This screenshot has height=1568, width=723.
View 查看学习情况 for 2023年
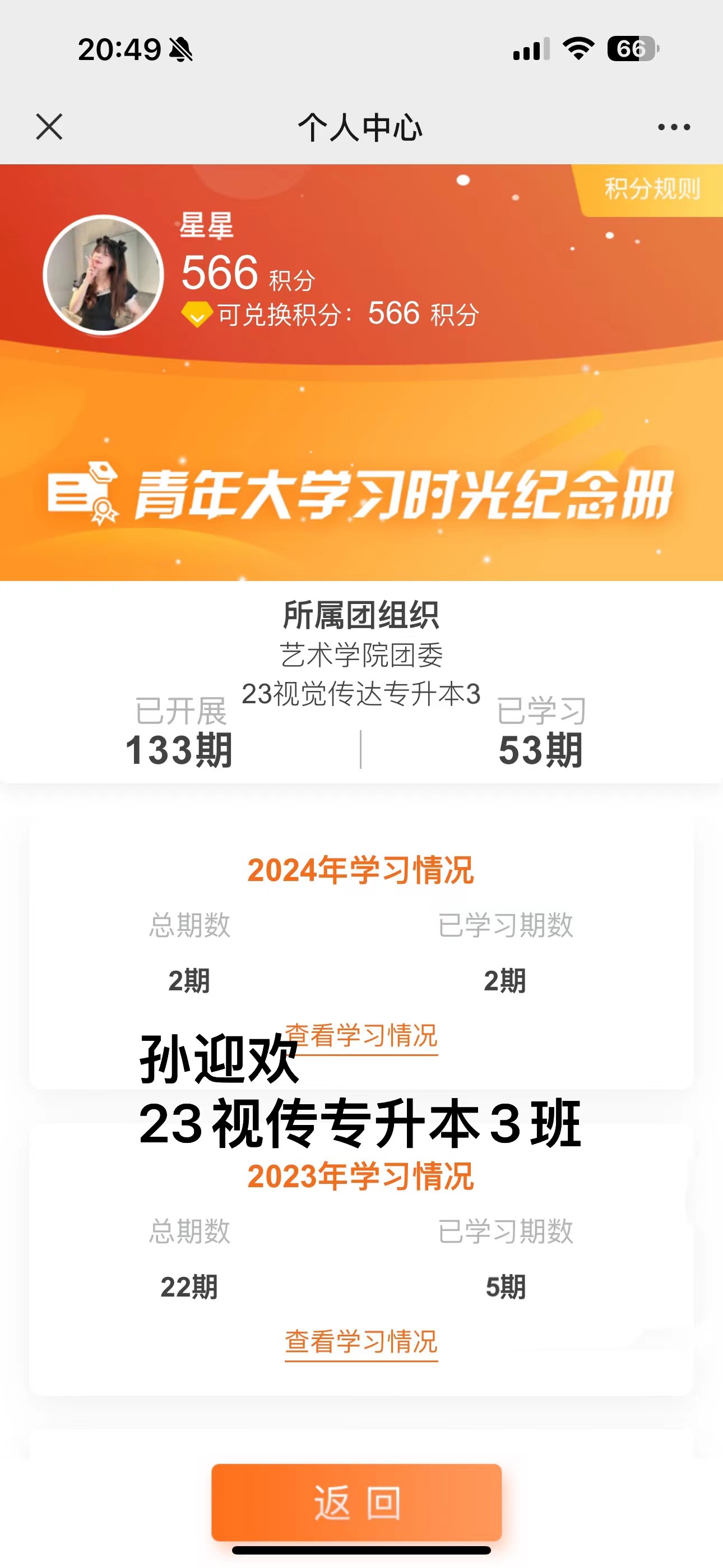tap(361, 1341)
